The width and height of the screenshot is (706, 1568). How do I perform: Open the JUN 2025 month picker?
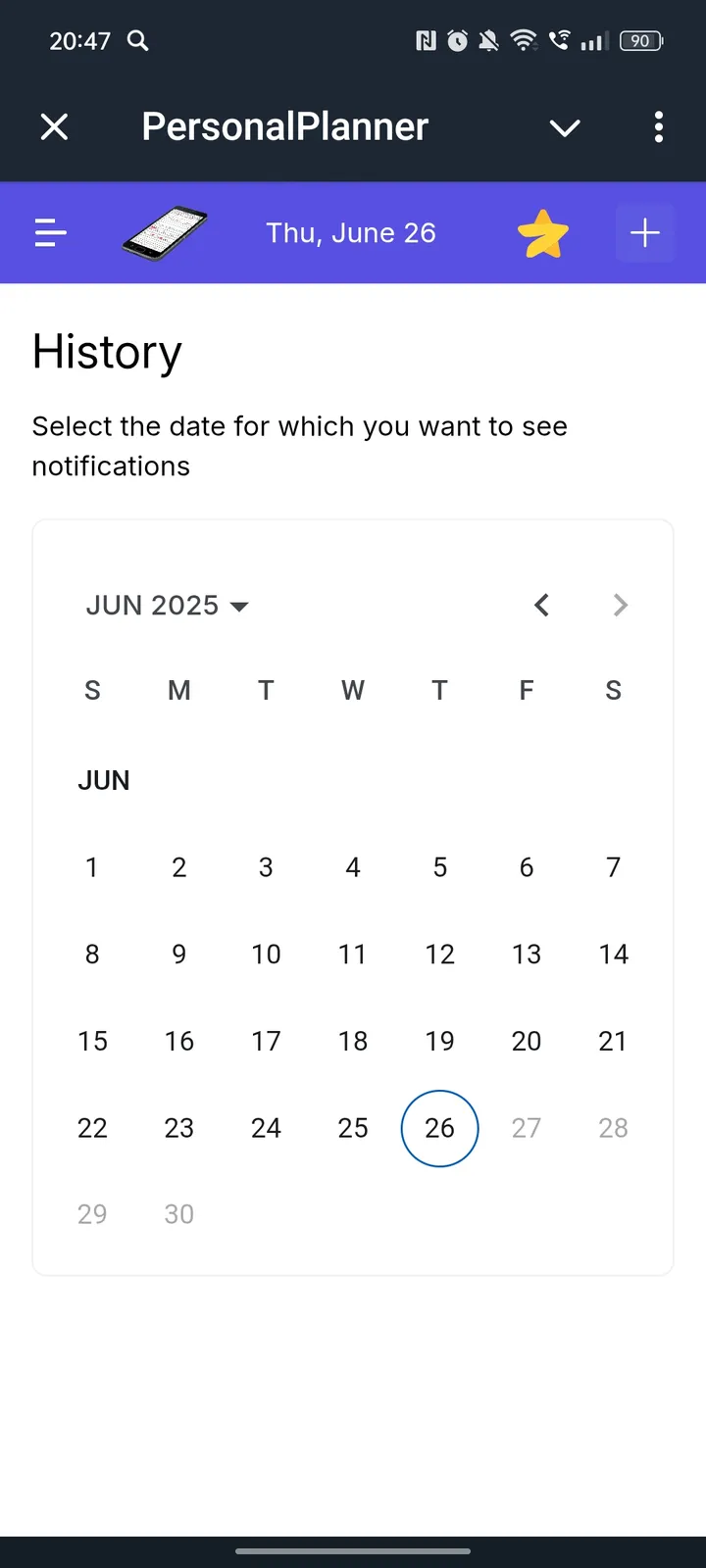pyautogui.click(x=167, y=605)
